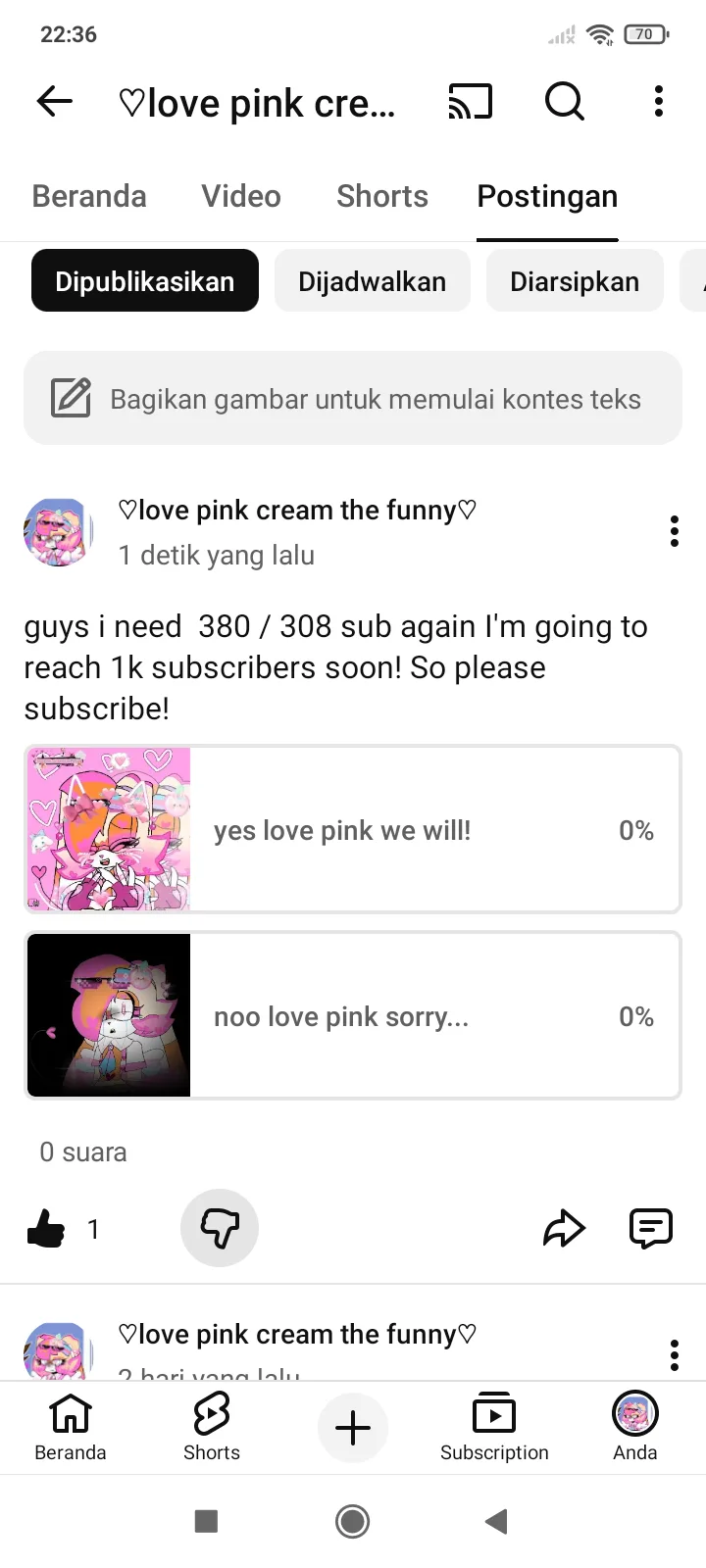This screenshot has height=1568, width=706.
Task: Open comments on the 1k subscribers post
Action: (650, 1228)
